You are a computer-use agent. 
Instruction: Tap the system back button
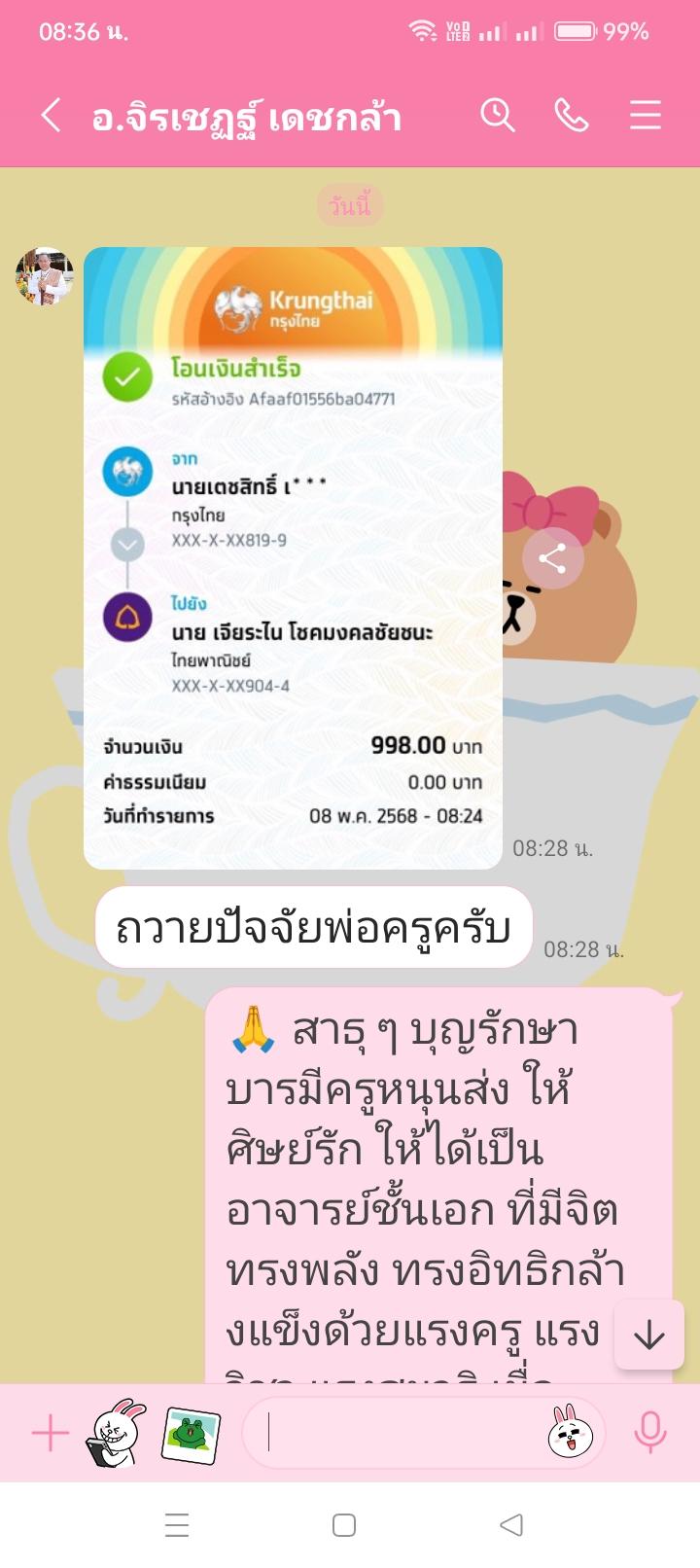(x=511, y=1524)
